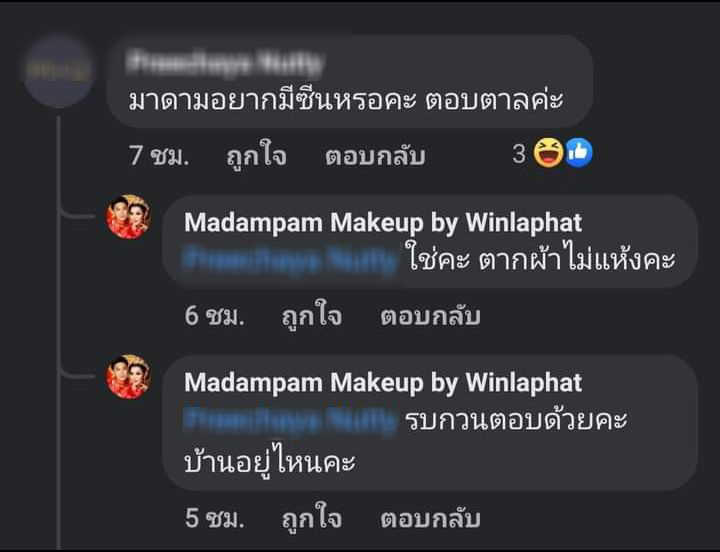Reply to Madampam's comment from 5 ชม.
Viewport: 720px width, 552px height.
[x=430, y=518]
